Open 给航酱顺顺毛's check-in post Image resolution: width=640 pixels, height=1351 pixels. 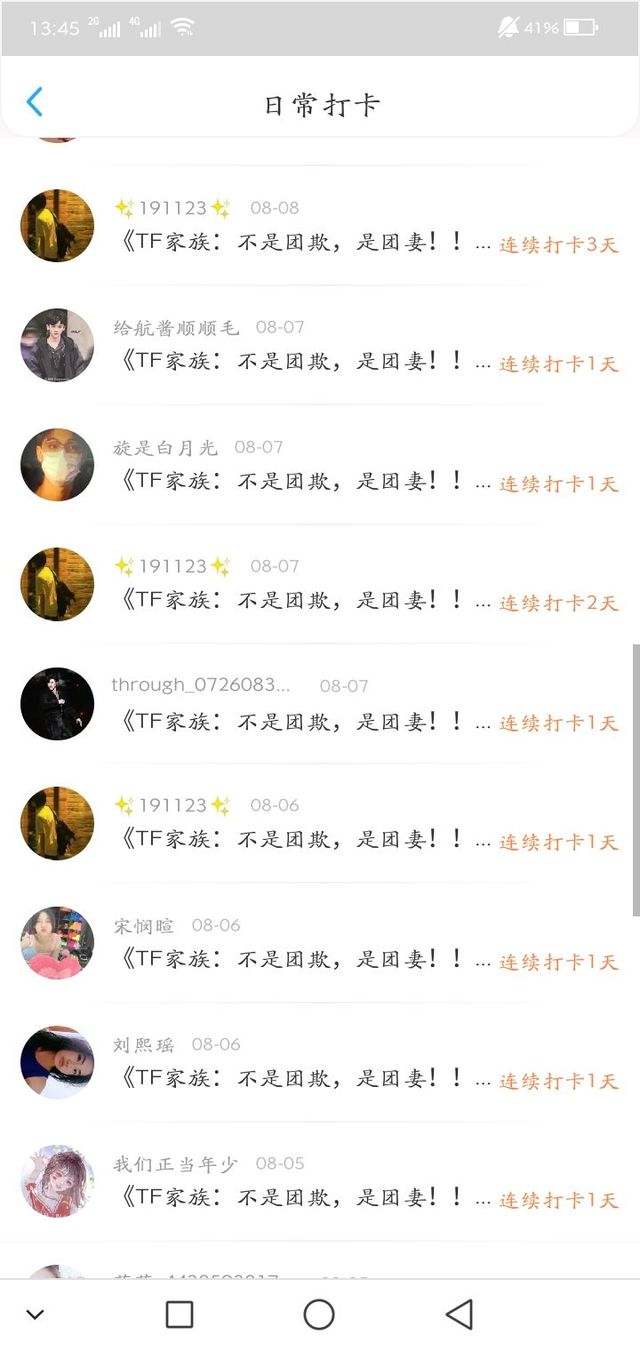[300, 362]
